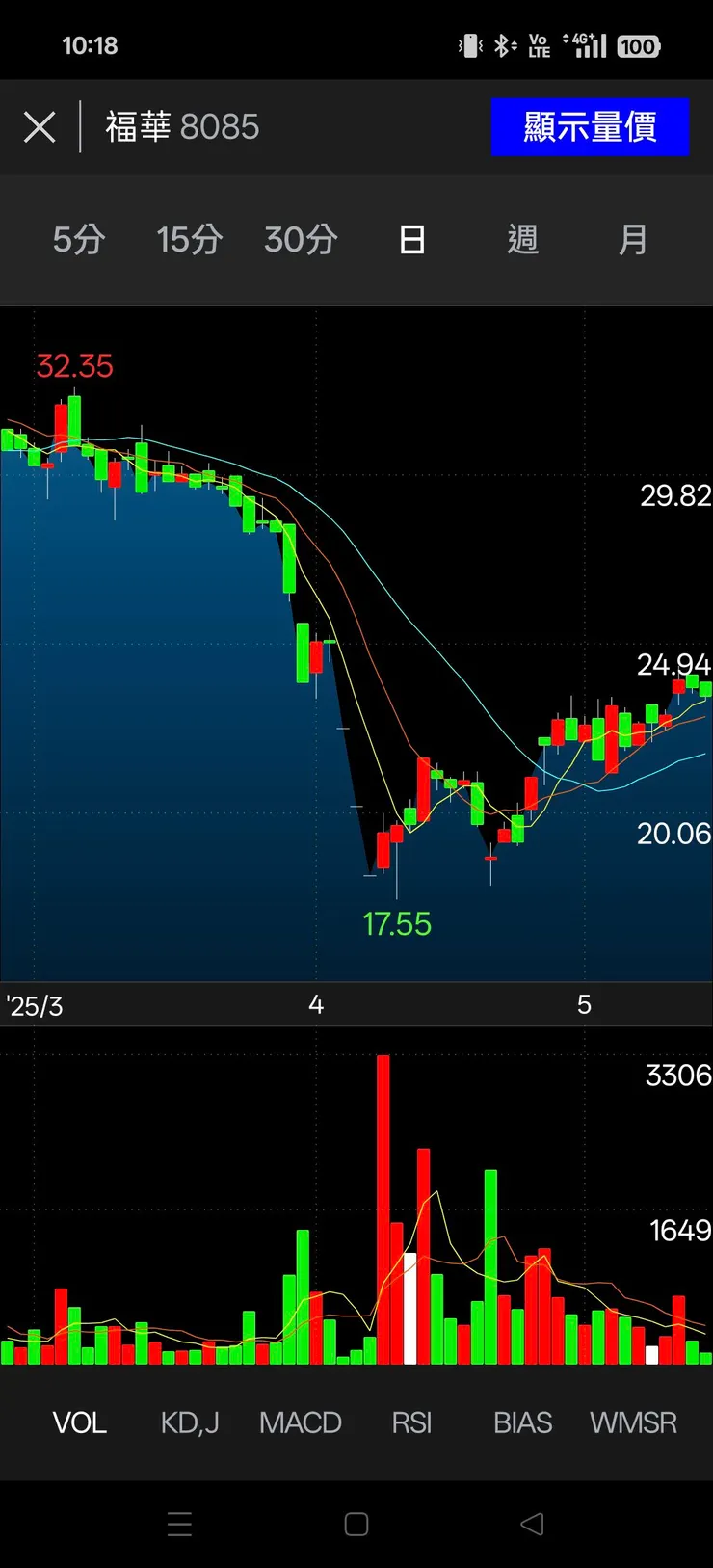This screenshot has width=713, height=1568.
Task: Select the VOL indicator
Action: click(x=79, y=1422)
